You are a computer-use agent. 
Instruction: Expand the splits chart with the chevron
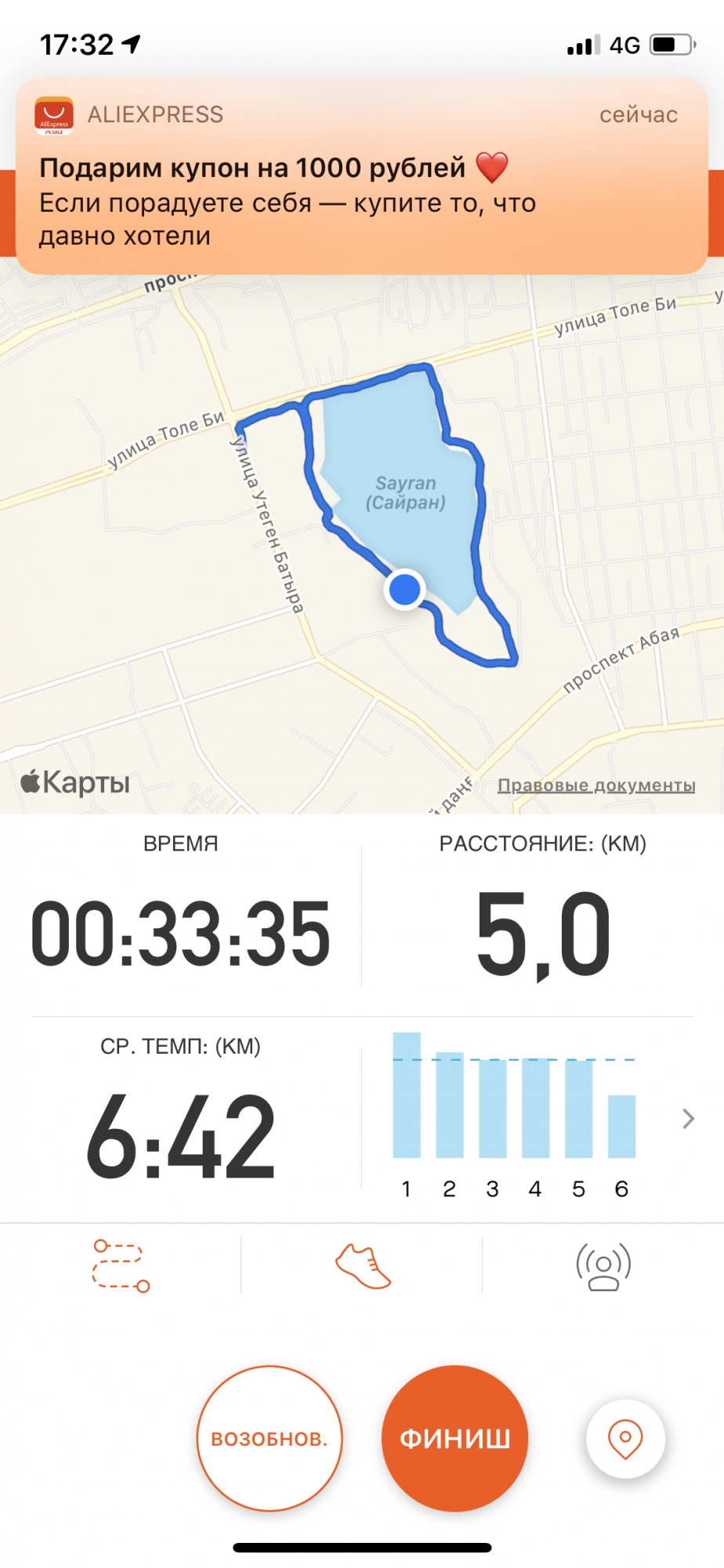click(x=688, y=1118)
